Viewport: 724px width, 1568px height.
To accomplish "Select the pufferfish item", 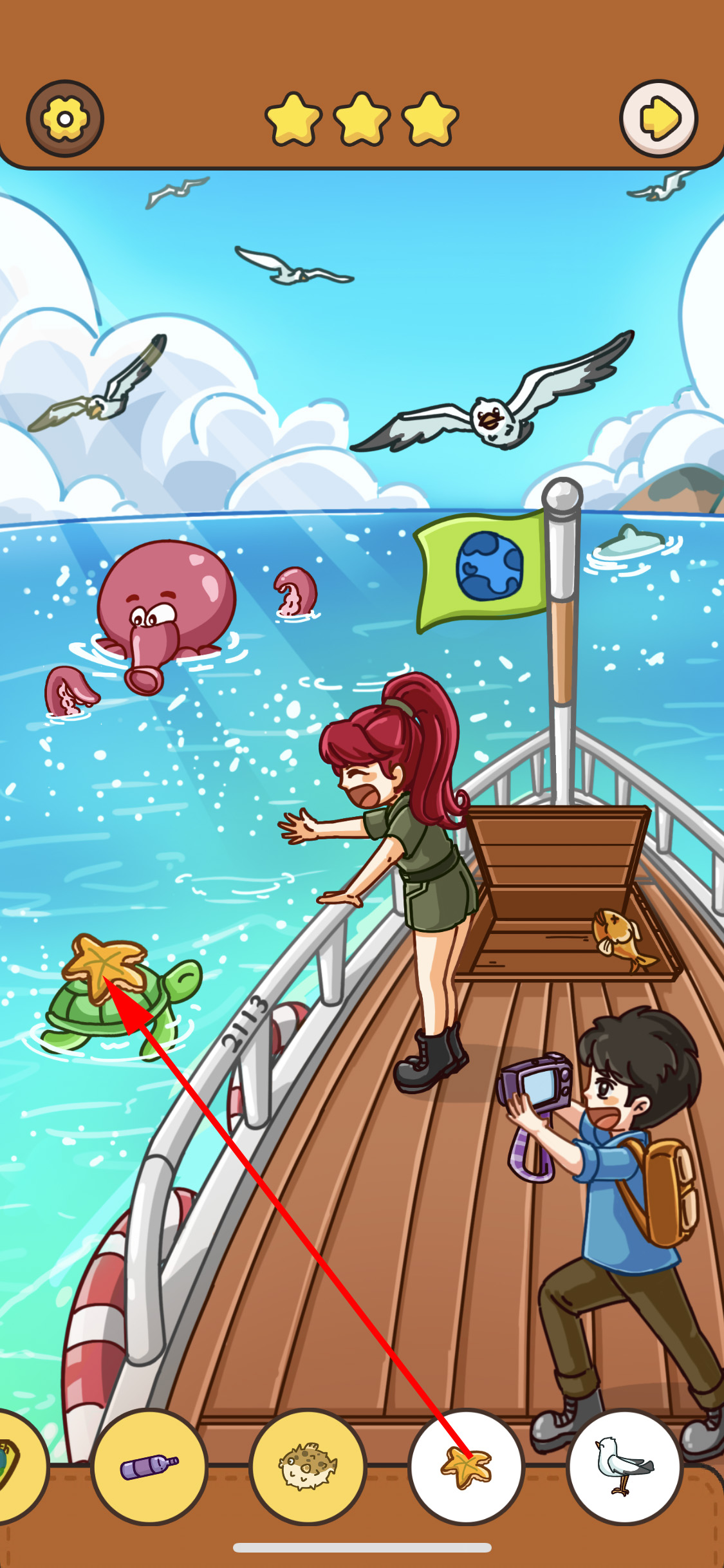I will (x=308, y=1467).
